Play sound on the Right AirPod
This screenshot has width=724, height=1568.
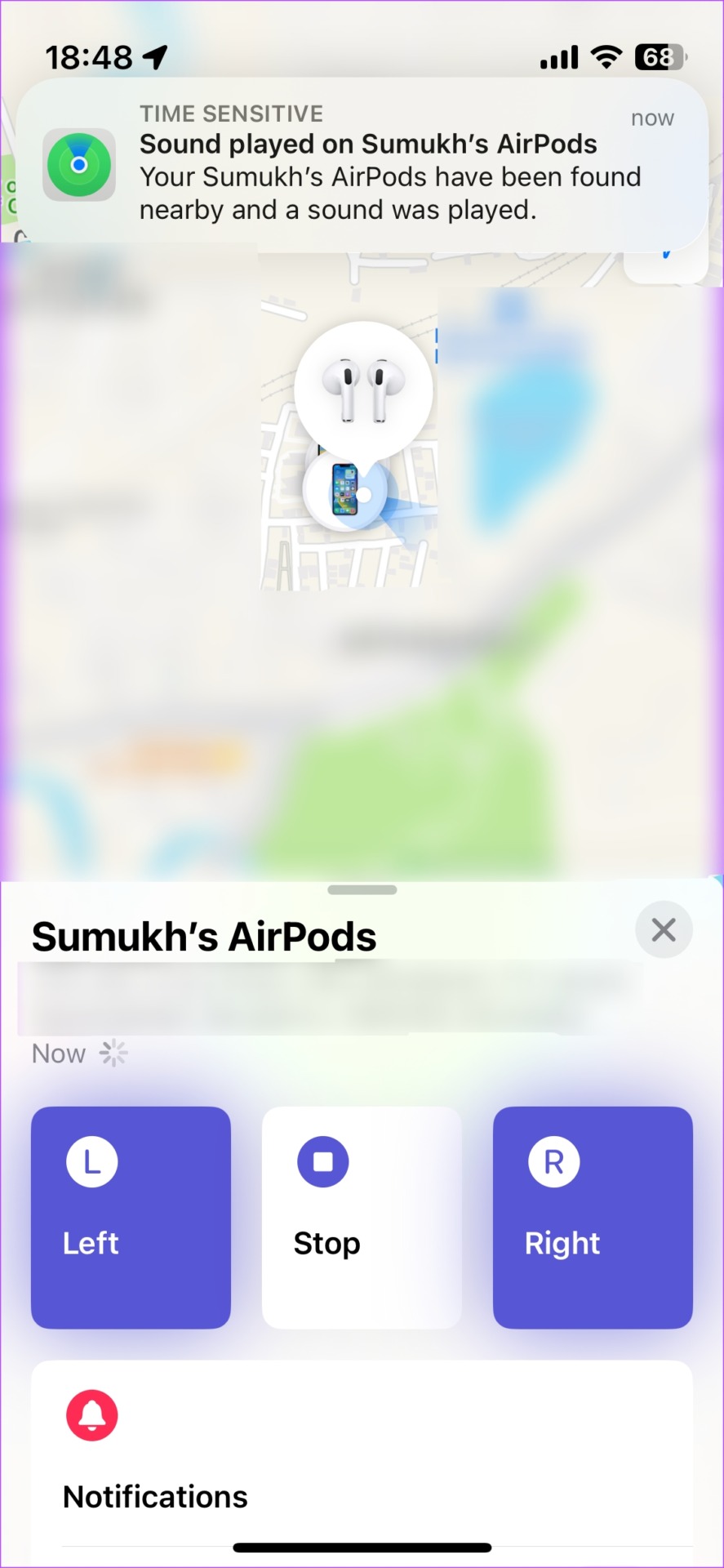click(593, 1216)
